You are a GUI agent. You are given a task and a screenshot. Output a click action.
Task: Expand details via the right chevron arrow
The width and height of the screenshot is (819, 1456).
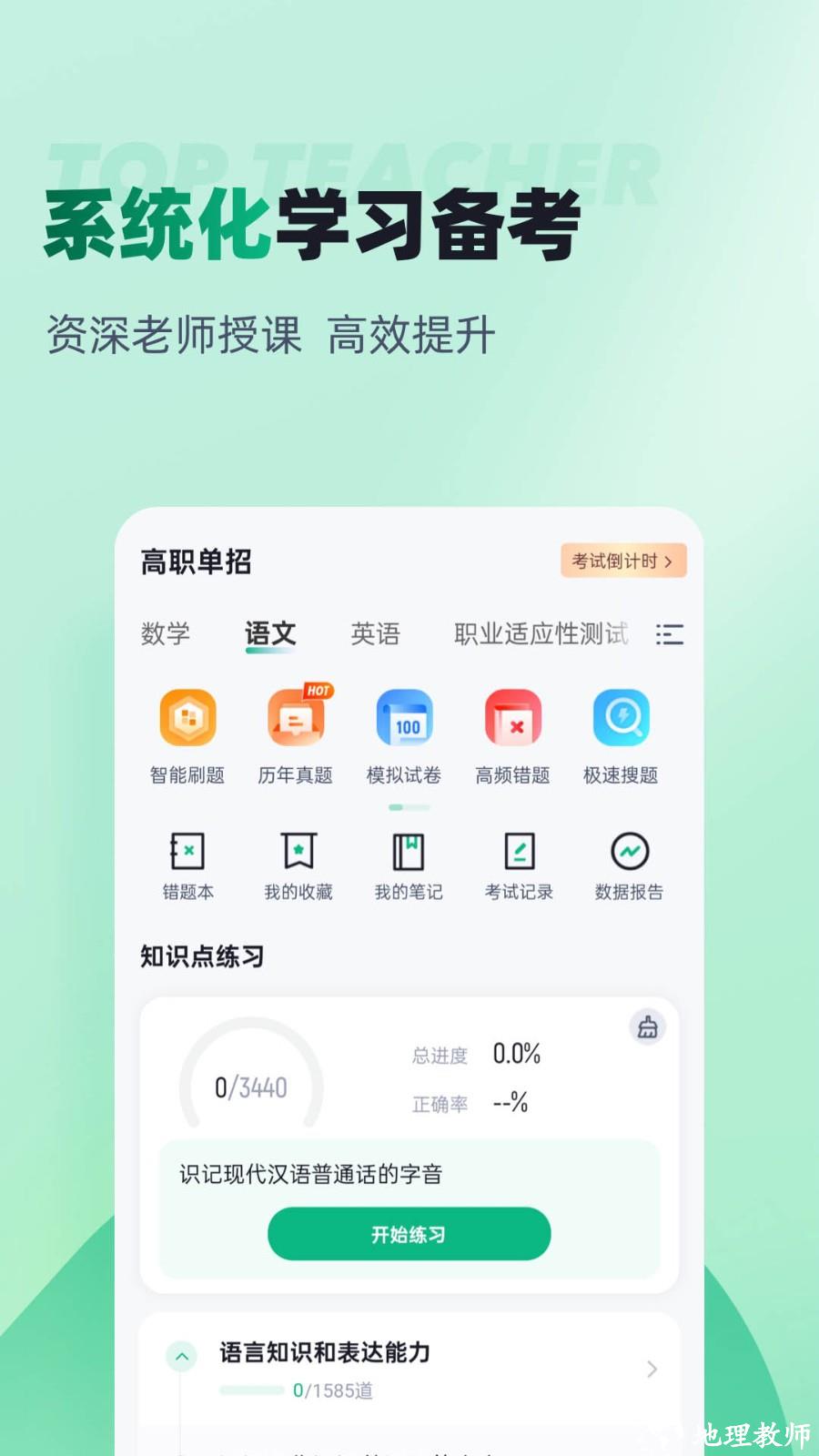click(x=652, y=1369)
